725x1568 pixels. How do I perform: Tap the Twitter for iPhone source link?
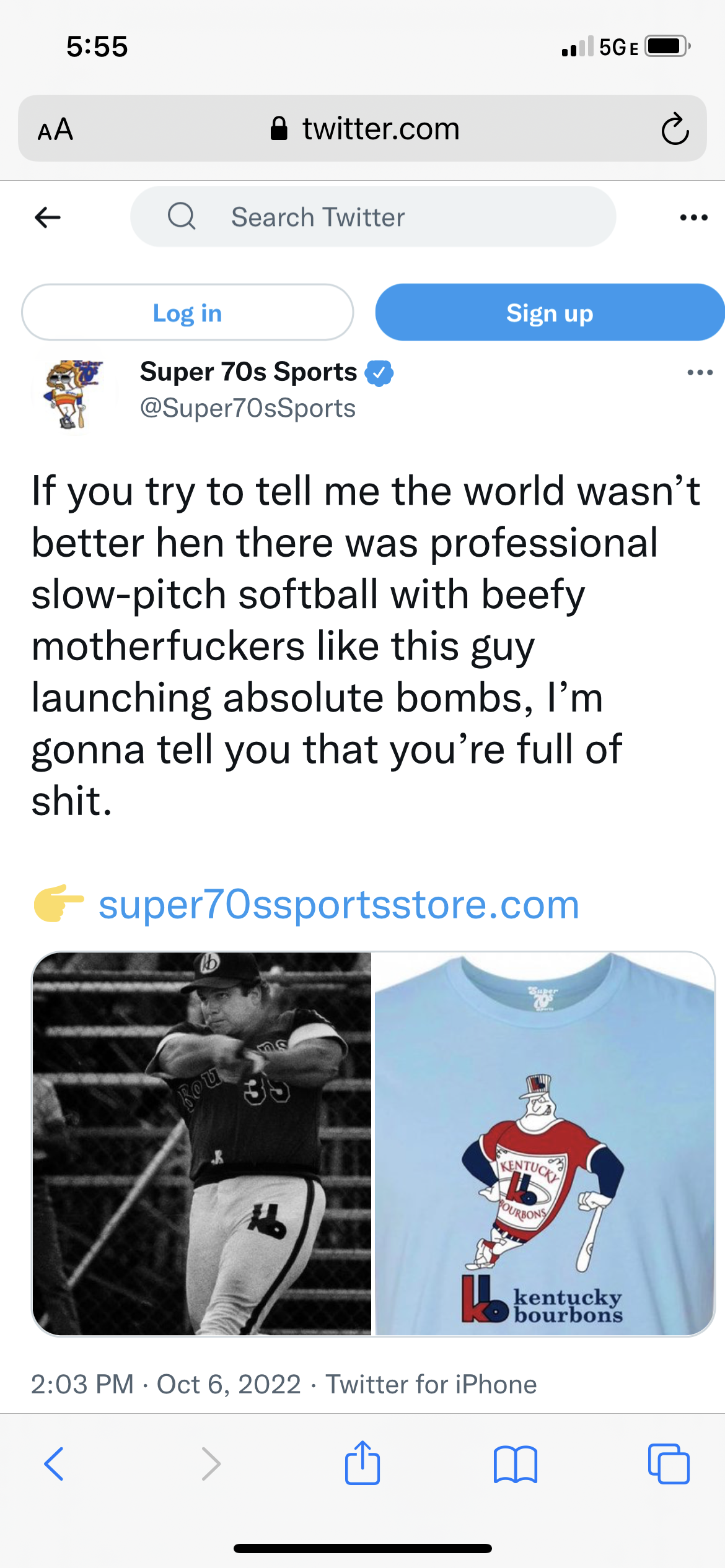pos(431,1384)
